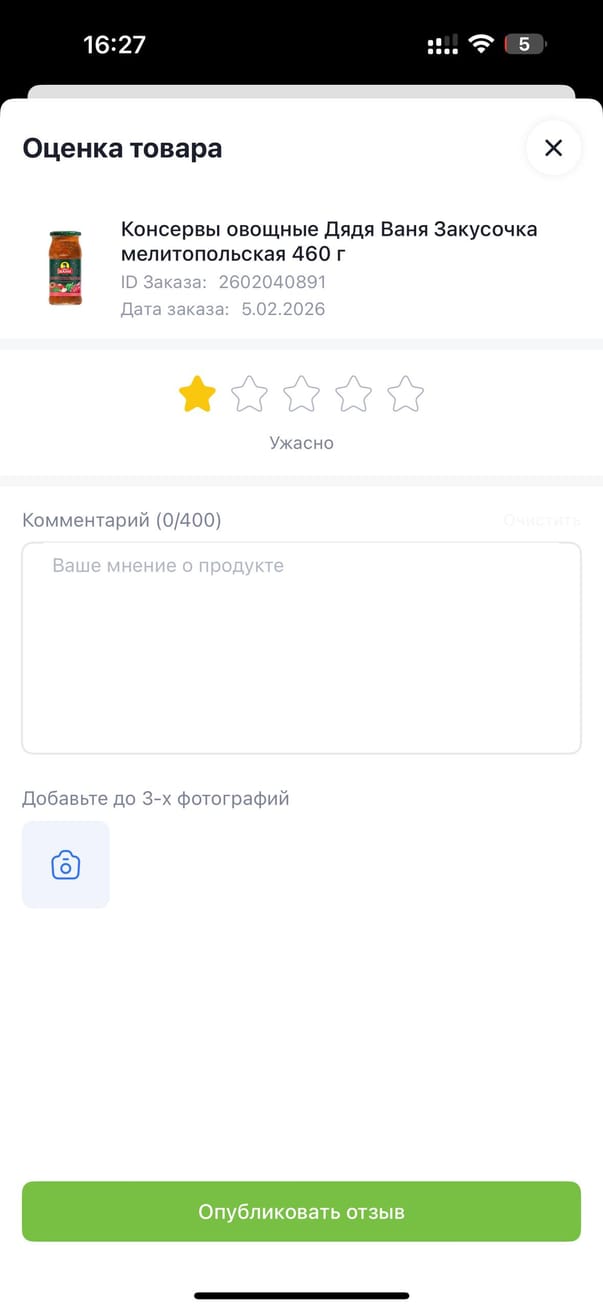Focus the comment field for your opinion
Screen dimensions: 603x1310
coord(301,647)
